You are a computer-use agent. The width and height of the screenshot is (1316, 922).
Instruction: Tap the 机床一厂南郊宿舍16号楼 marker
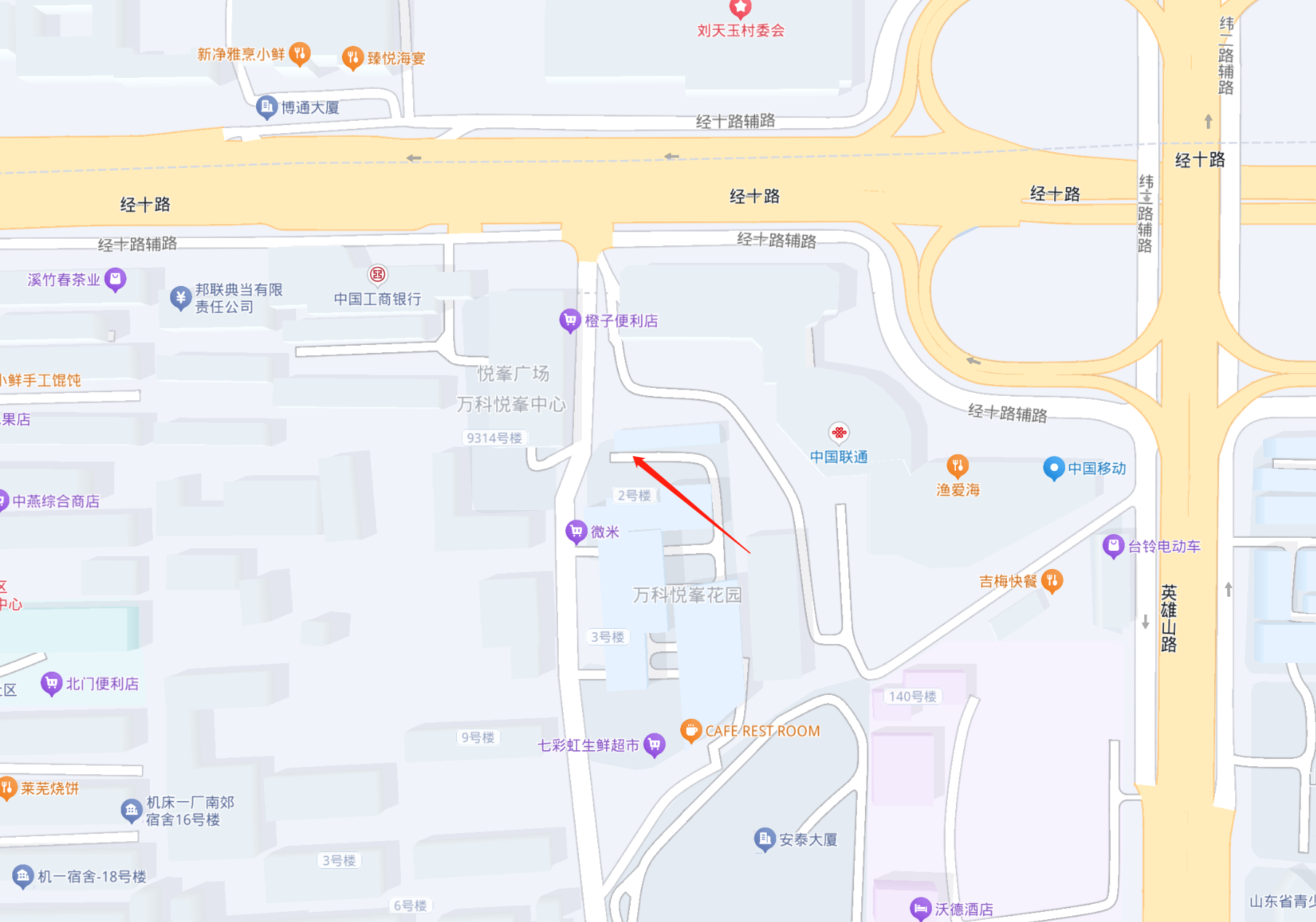131,810
